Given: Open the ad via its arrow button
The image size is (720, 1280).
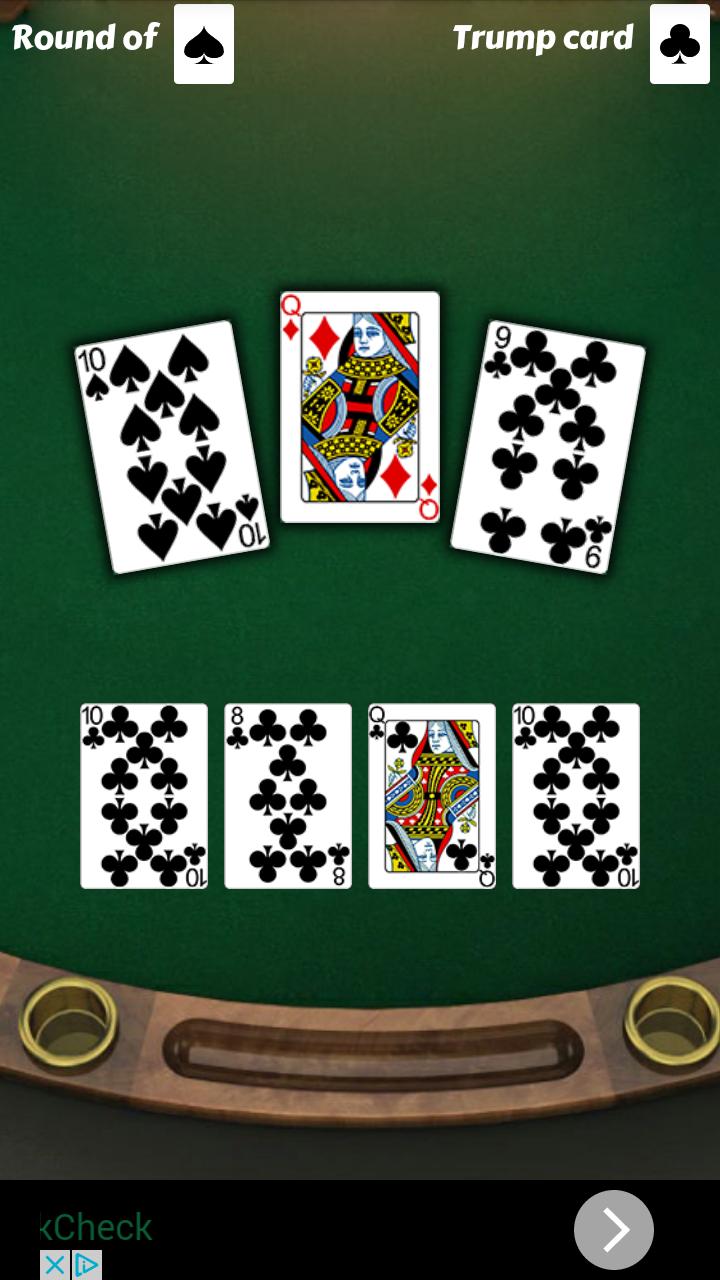Looking at the screenshot, I should pyautogui.click(x=613, y=1230).
